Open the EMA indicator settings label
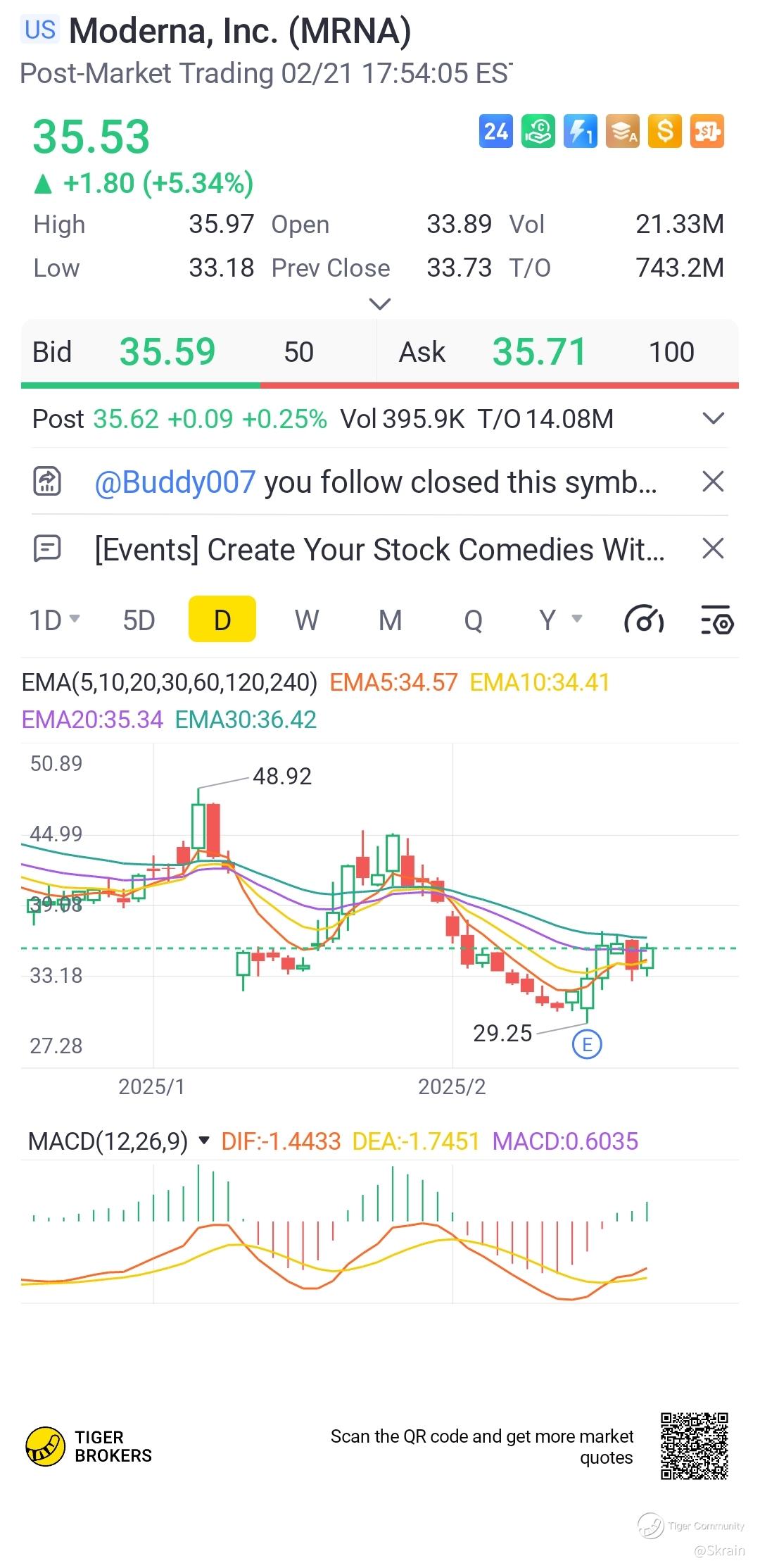This screenshot has width=760, height=1568. (170, 682)
